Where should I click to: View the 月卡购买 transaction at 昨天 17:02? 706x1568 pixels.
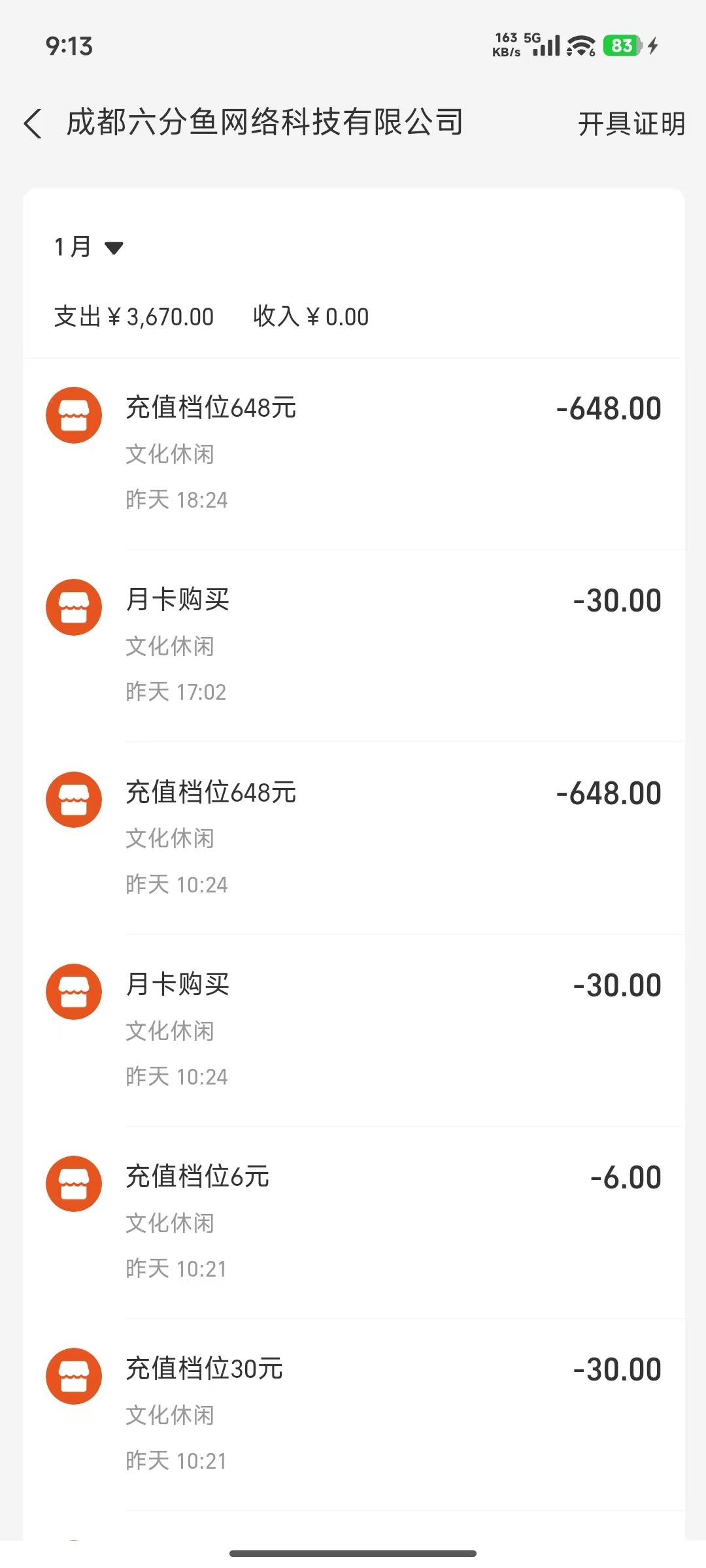coord(353,645)
